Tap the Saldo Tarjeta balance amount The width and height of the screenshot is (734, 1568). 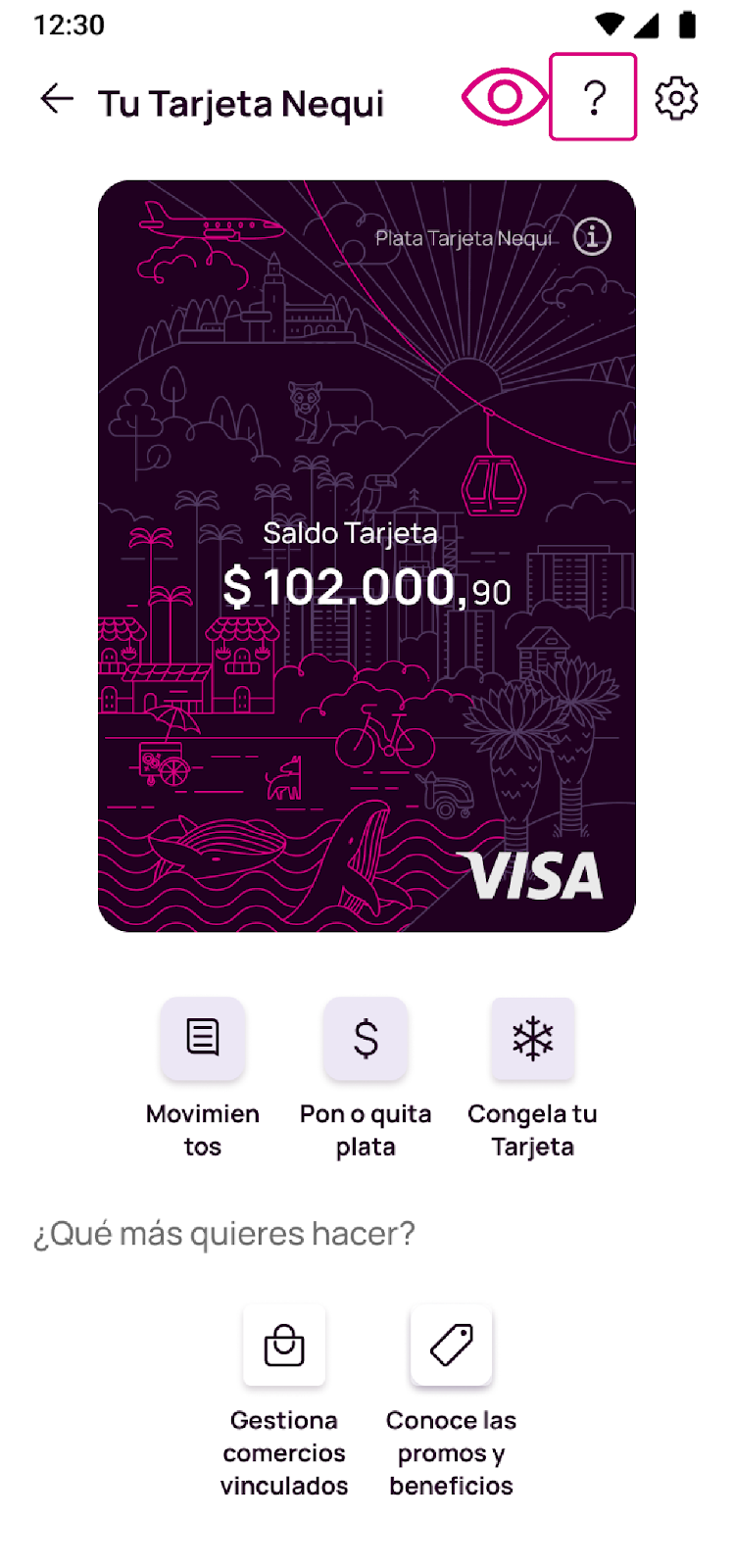pos(366,586)
